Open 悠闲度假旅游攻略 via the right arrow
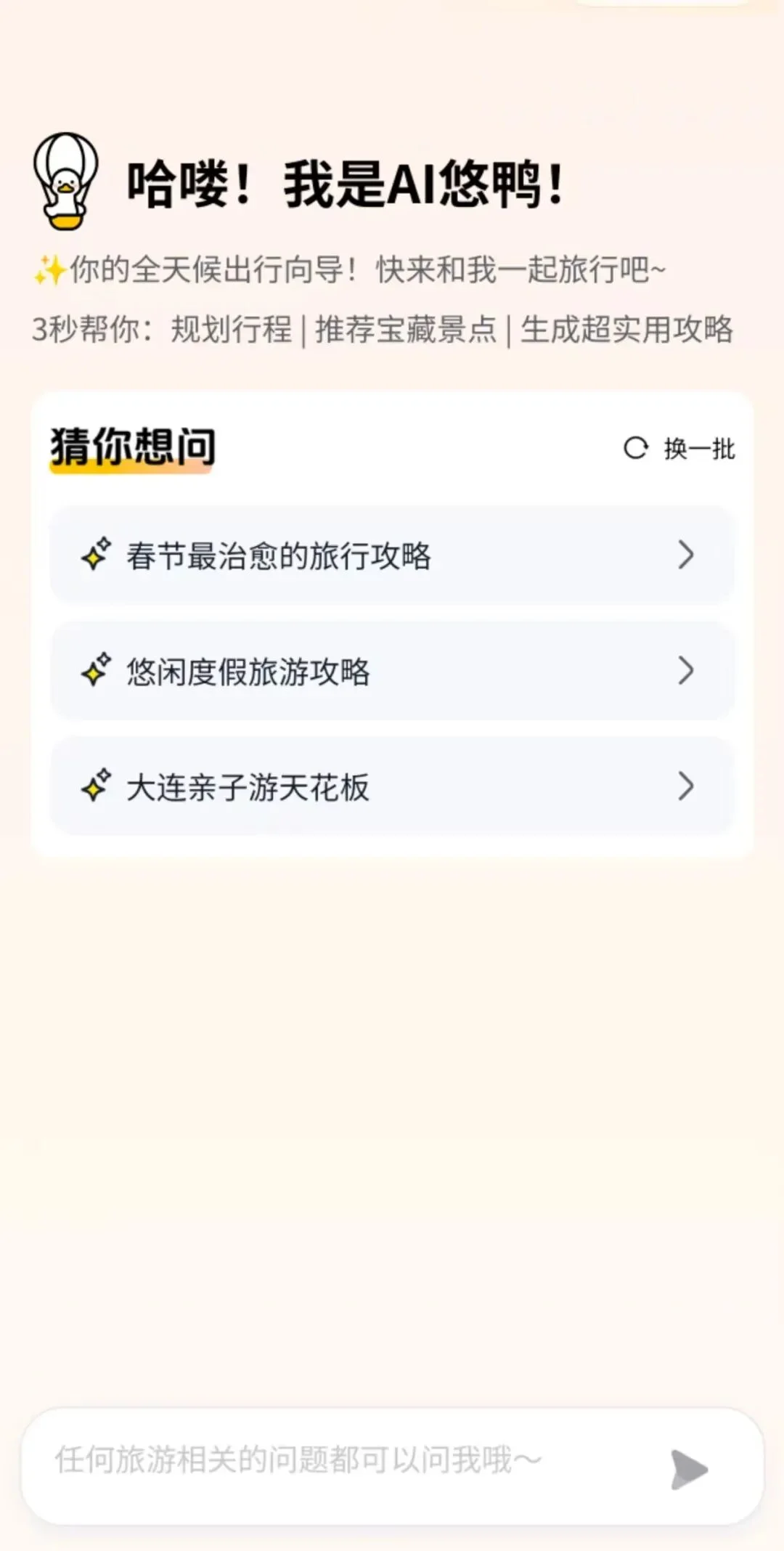This screenshot has width=784, height=1551. [x=685, y=672]
